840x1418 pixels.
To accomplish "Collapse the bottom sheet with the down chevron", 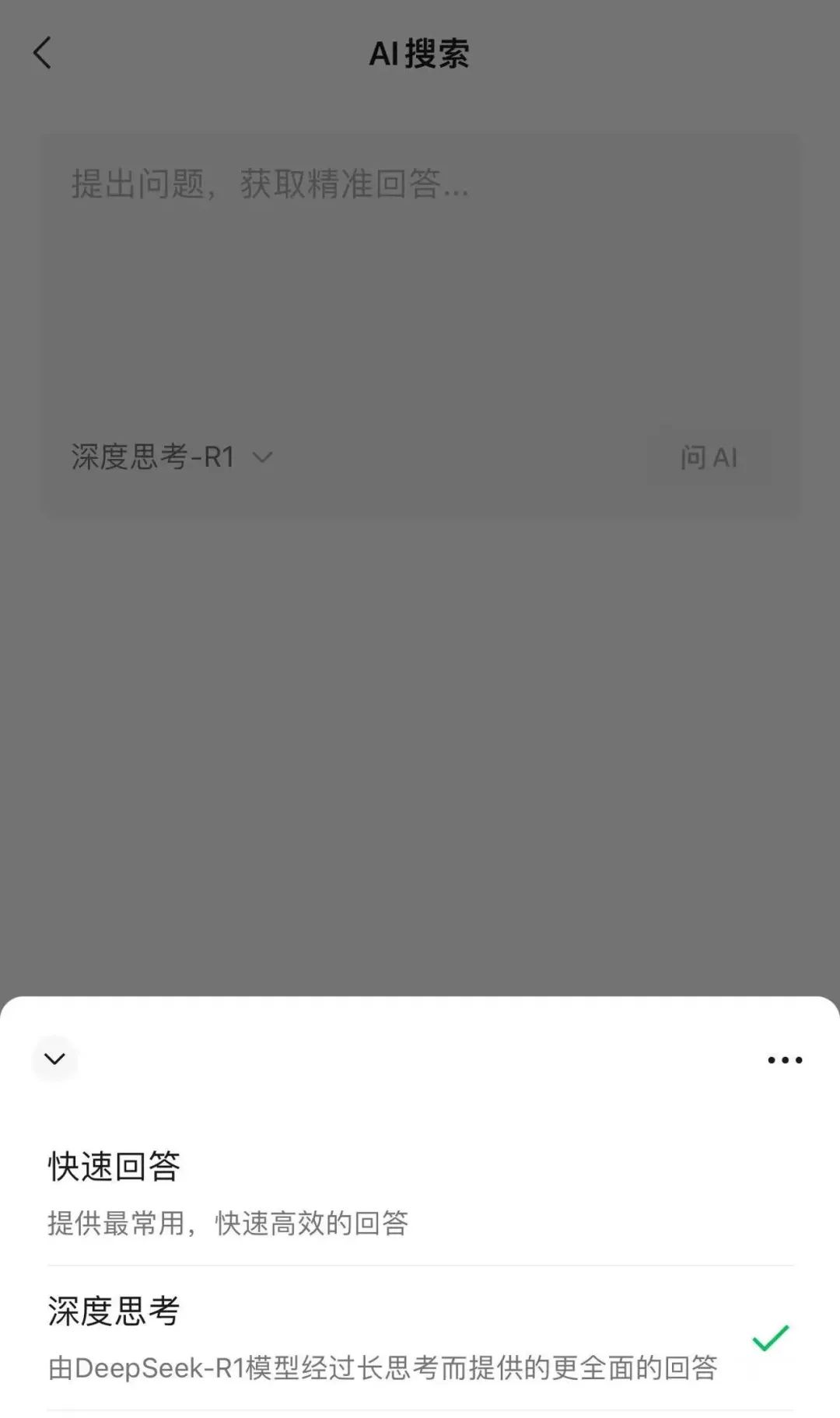I will (54, 1059).
